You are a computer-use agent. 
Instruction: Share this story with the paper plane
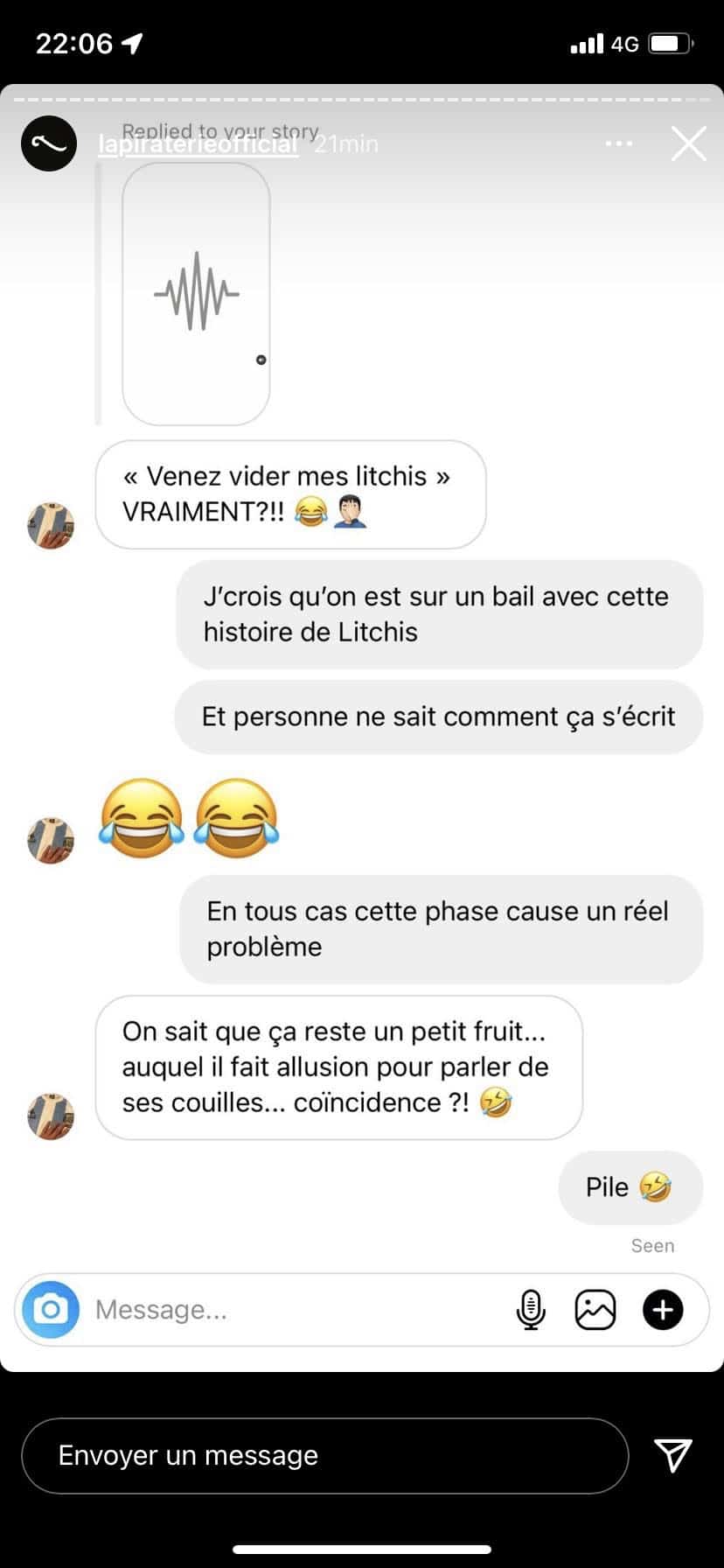pyautogui.click(x=672, y=1454)
